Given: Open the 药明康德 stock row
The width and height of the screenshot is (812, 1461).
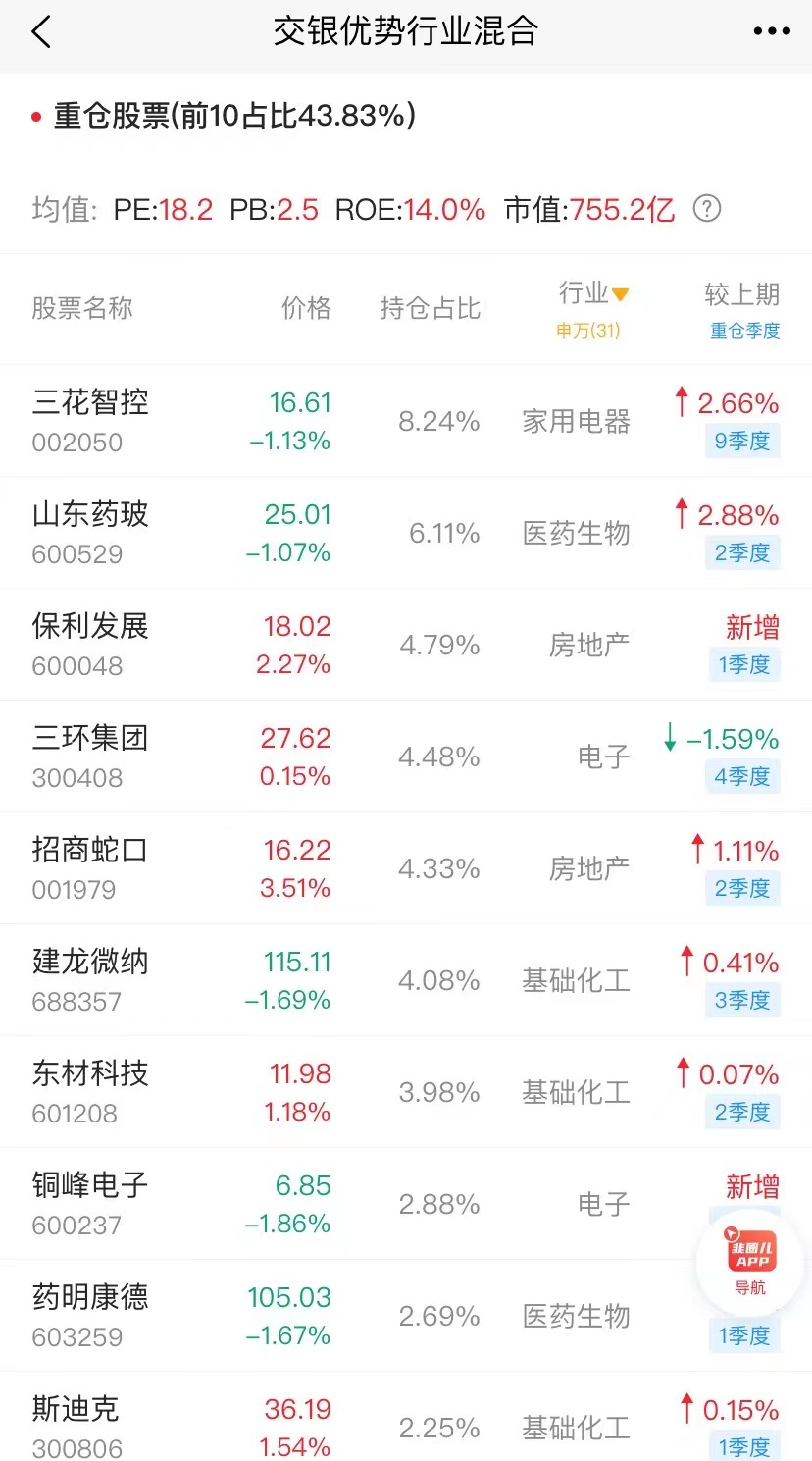Looking at the screenshot, I should pos(406,1316).
